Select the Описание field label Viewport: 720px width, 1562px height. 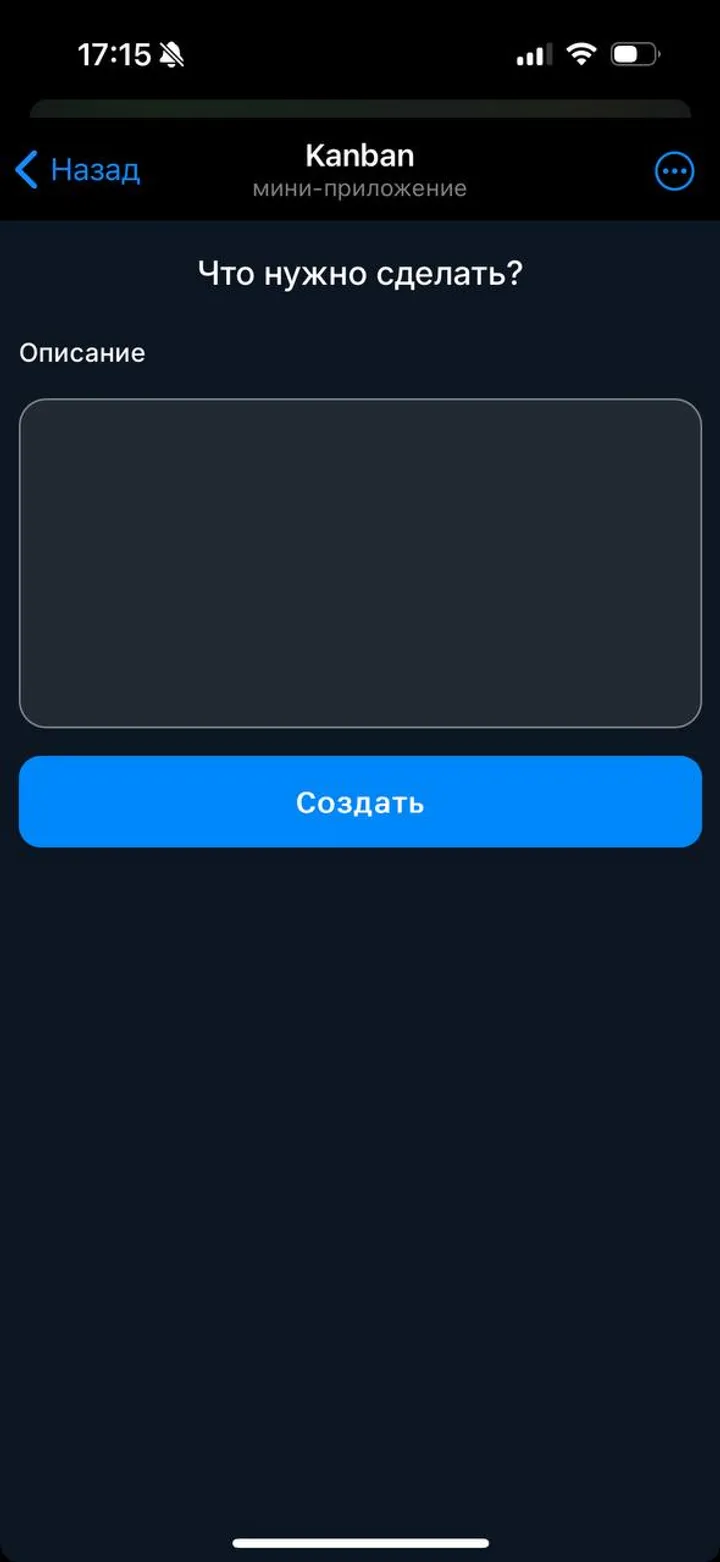[x=82, y=352]
